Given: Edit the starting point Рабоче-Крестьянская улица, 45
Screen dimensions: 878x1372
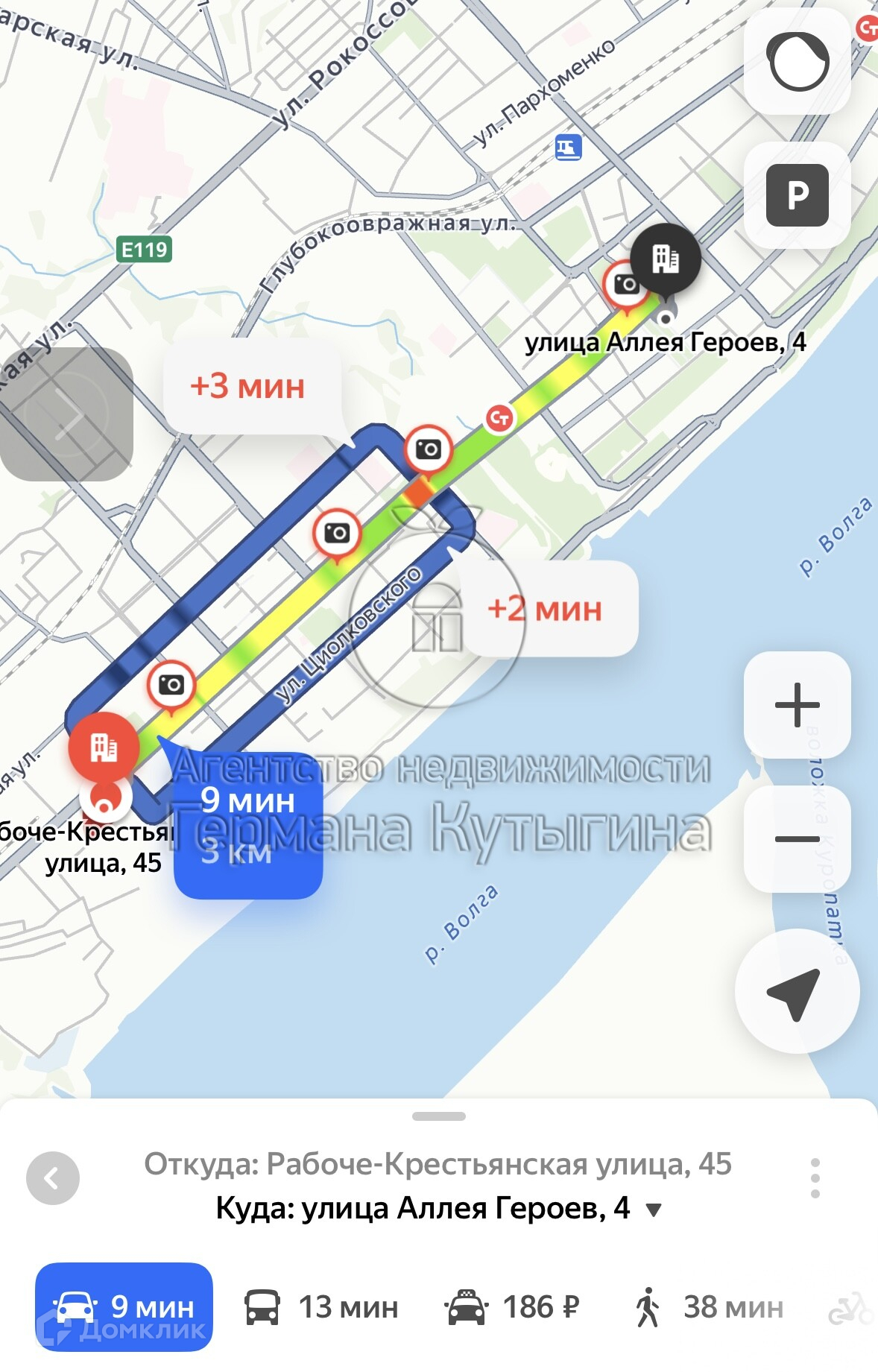Looking at the screenshot, I should point(438,1164).
